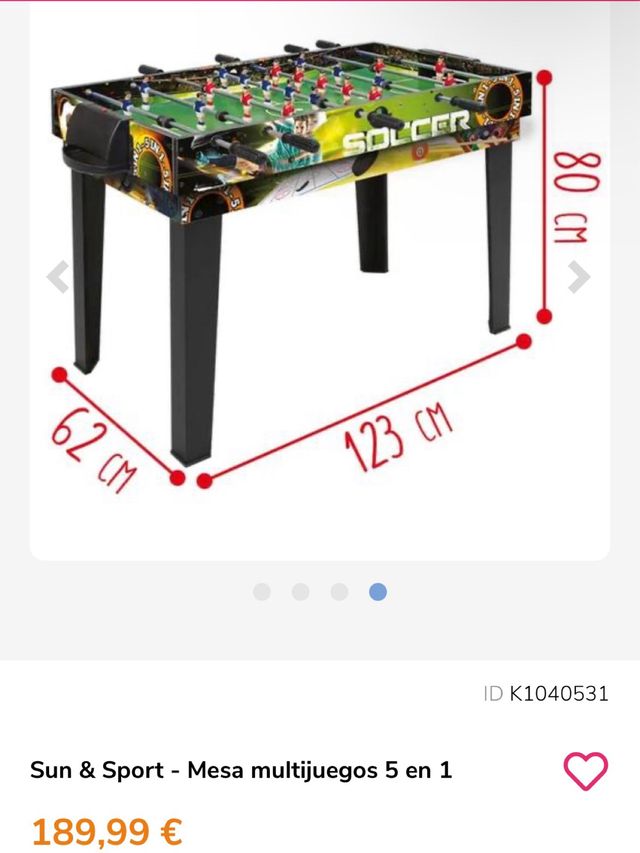Viewport: 640px width, 853px height.
Task: Jump to the second image dot
Action: point(301,591)
